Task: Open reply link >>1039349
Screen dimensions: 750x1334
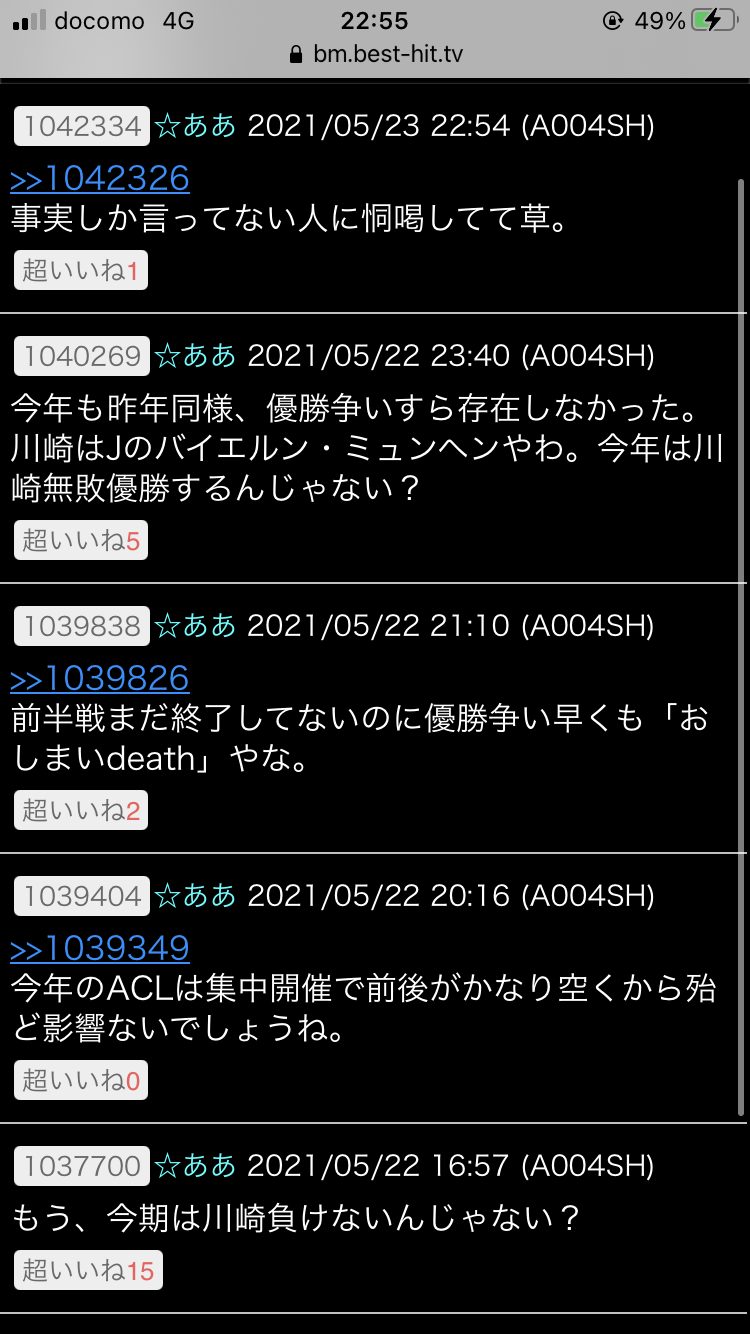Action: coord(100,948)
